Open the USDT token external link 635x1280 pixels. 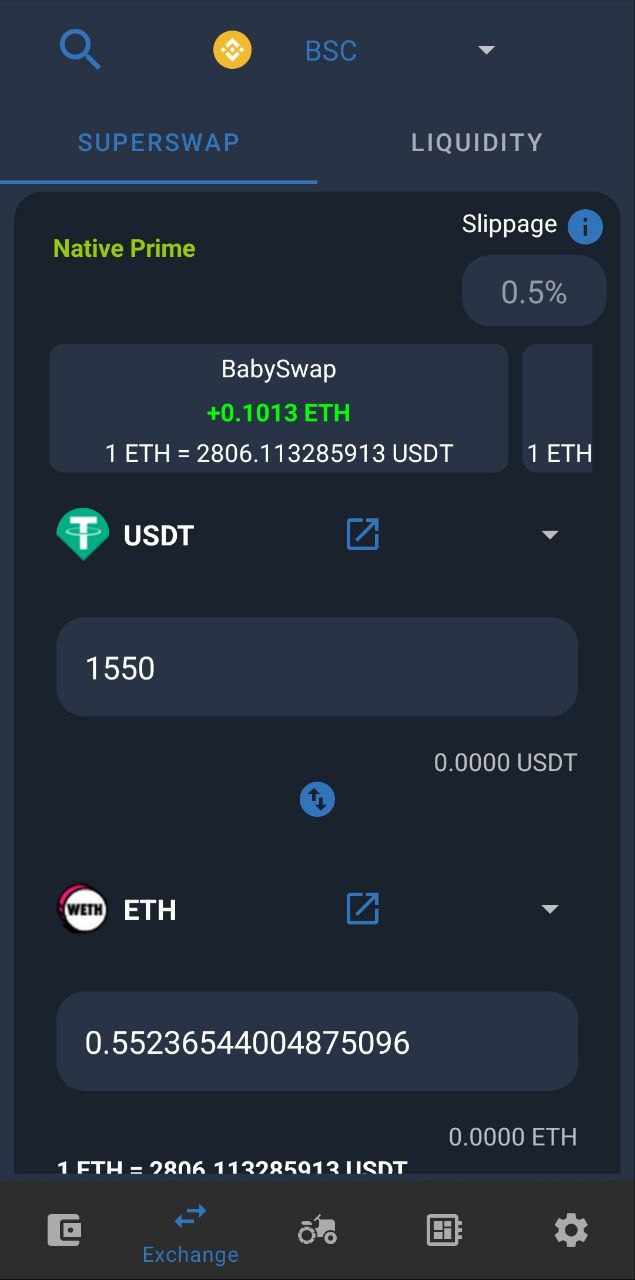362,534
